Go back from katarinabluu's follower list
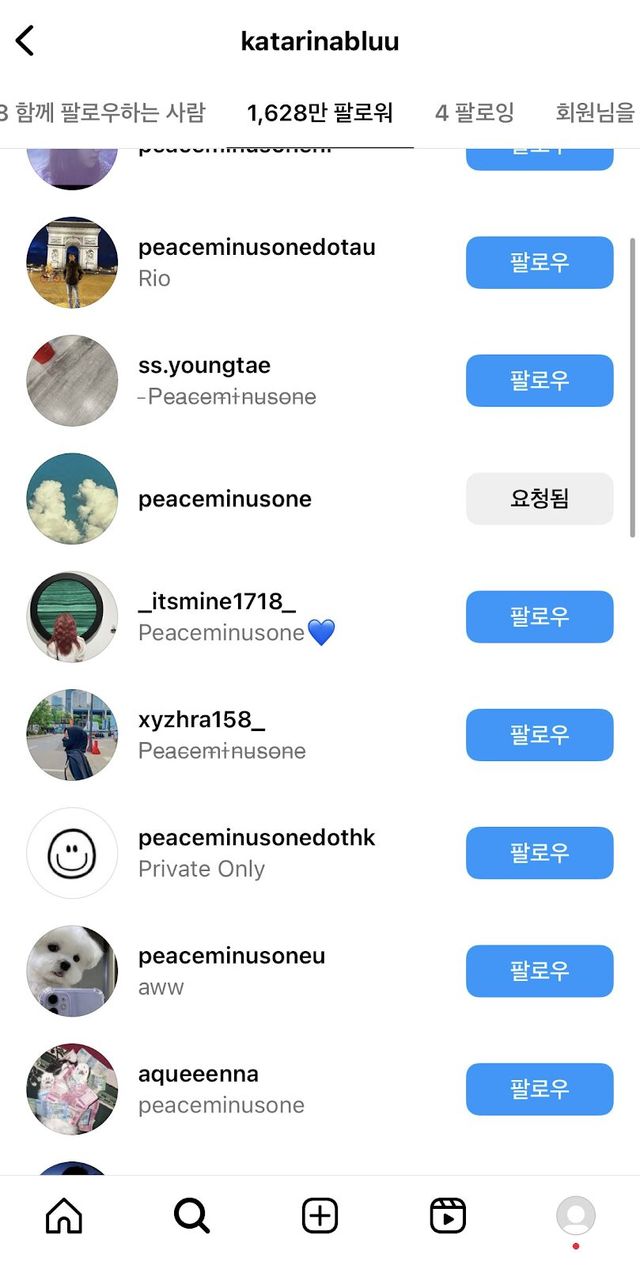 [x=26, y=41]
